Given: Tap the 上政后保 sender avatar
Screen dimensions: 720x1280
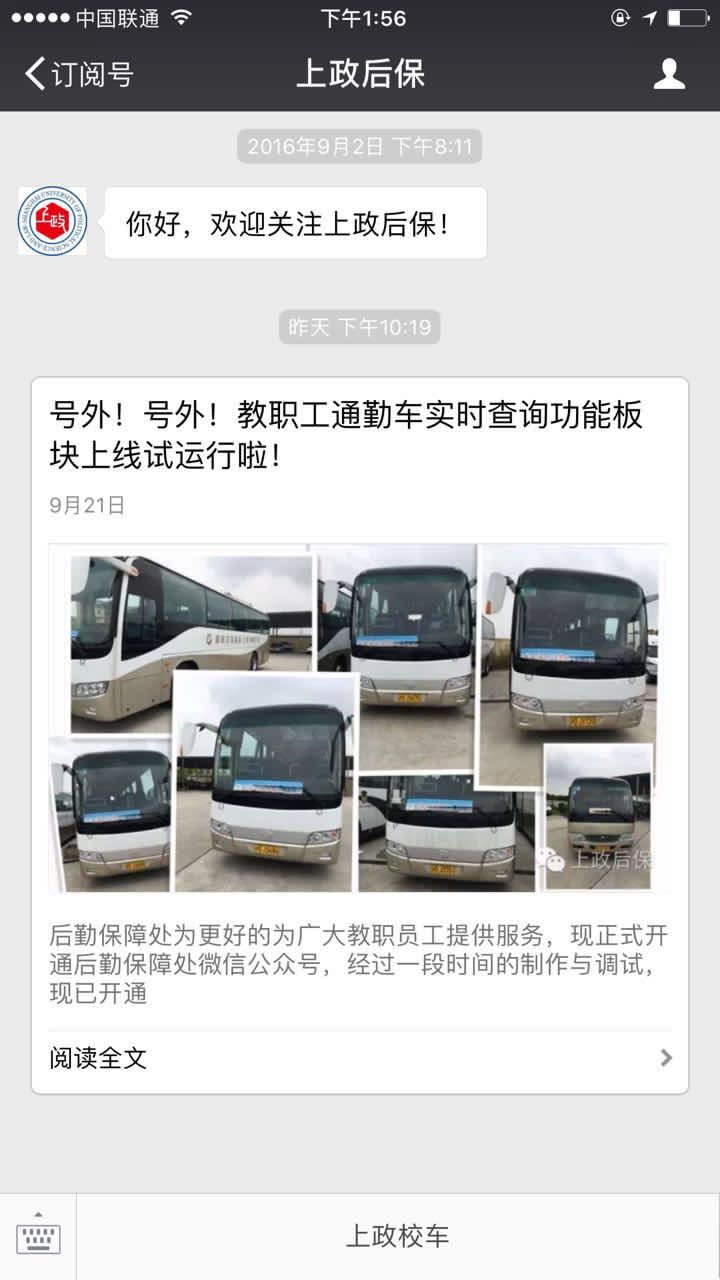Looking at the screenshot, I should 53,221.
